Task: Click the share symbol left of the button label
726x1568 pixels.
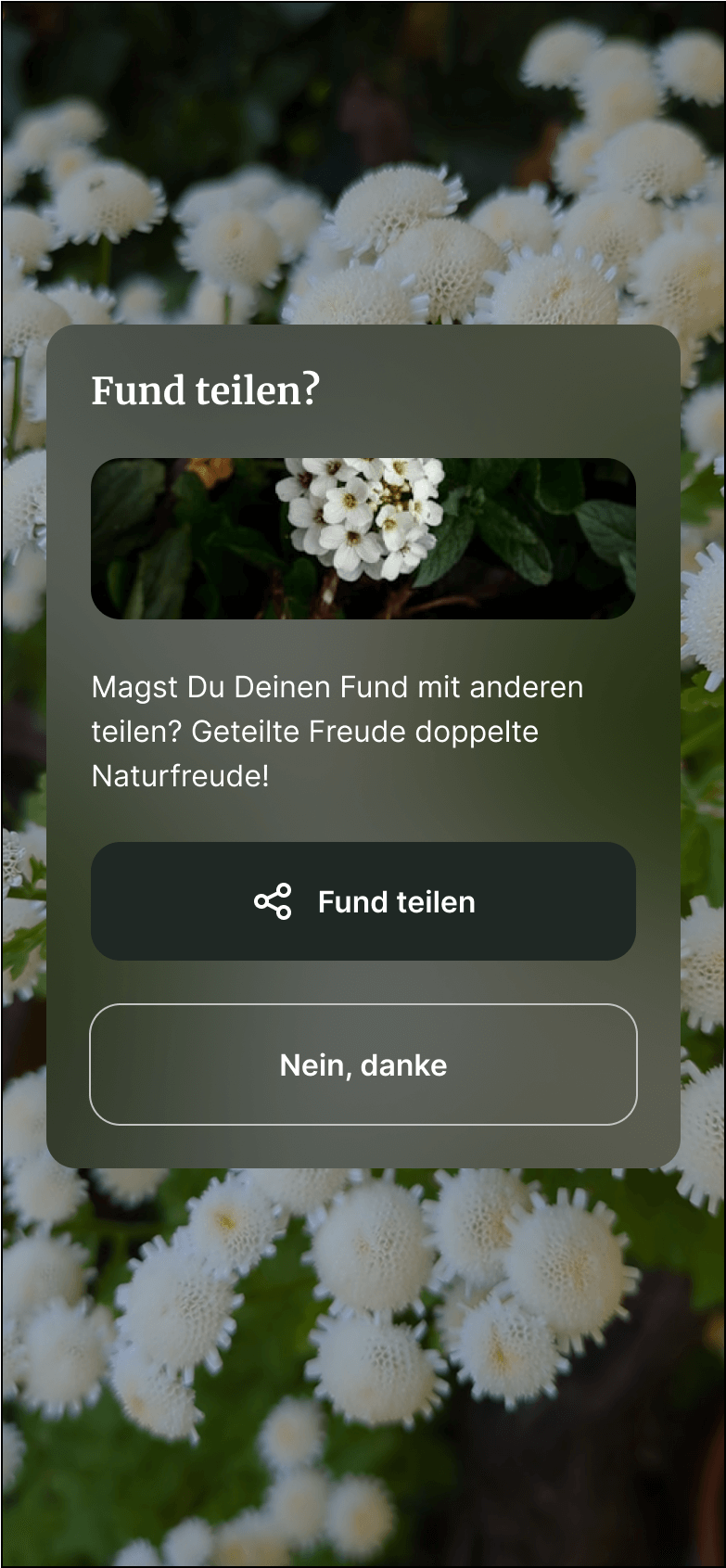Action: click(273, 900)
